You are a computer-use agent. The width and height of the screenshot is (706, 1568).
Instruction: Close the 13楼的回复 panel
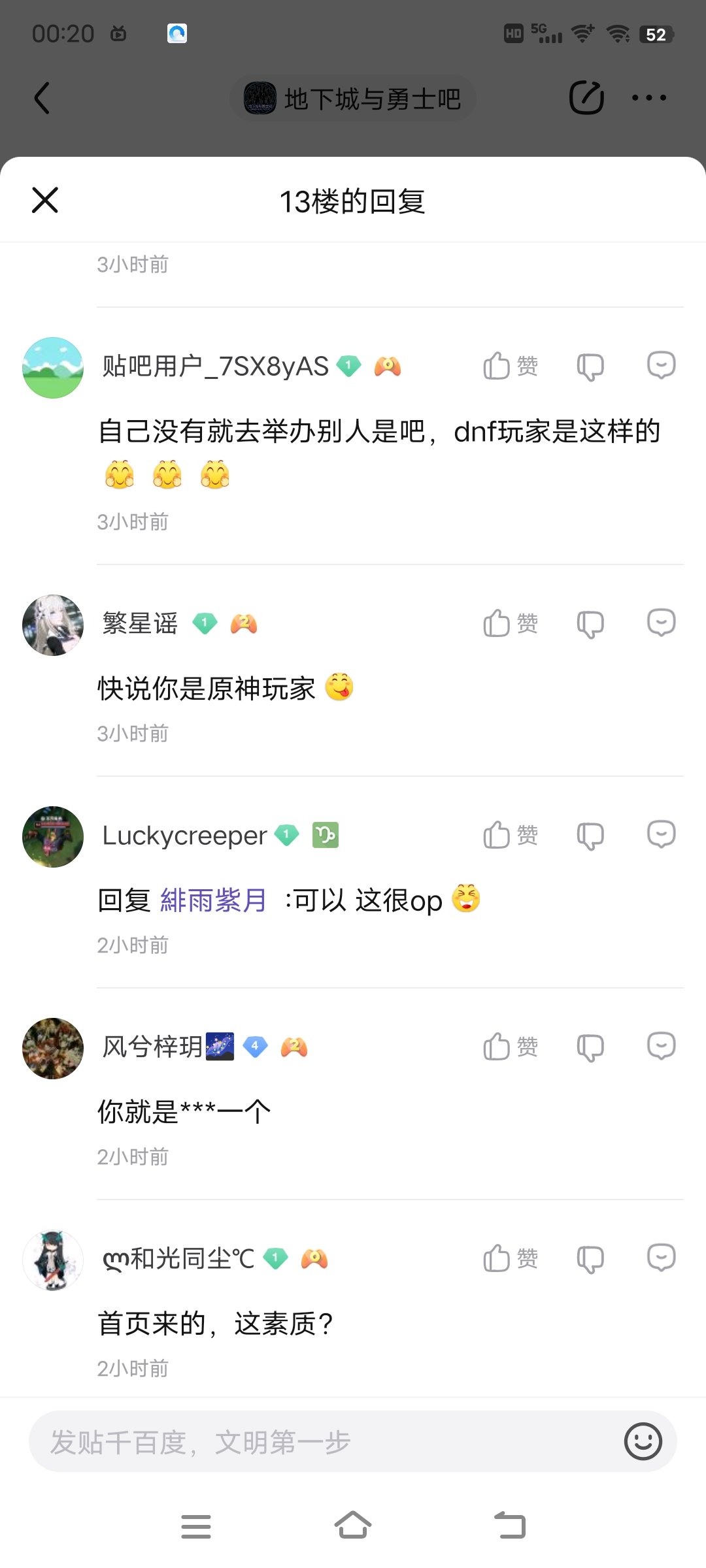[45, 200]
